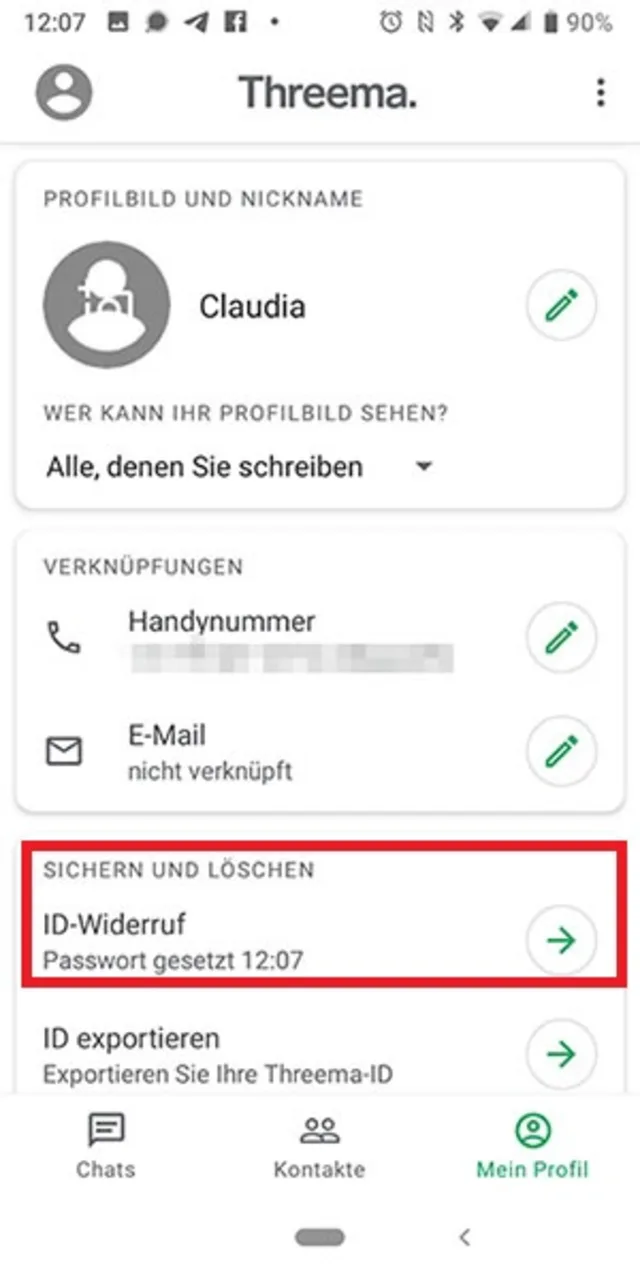
Task: Select the Mein Profil tab
Action: [x=532, y=1146]
